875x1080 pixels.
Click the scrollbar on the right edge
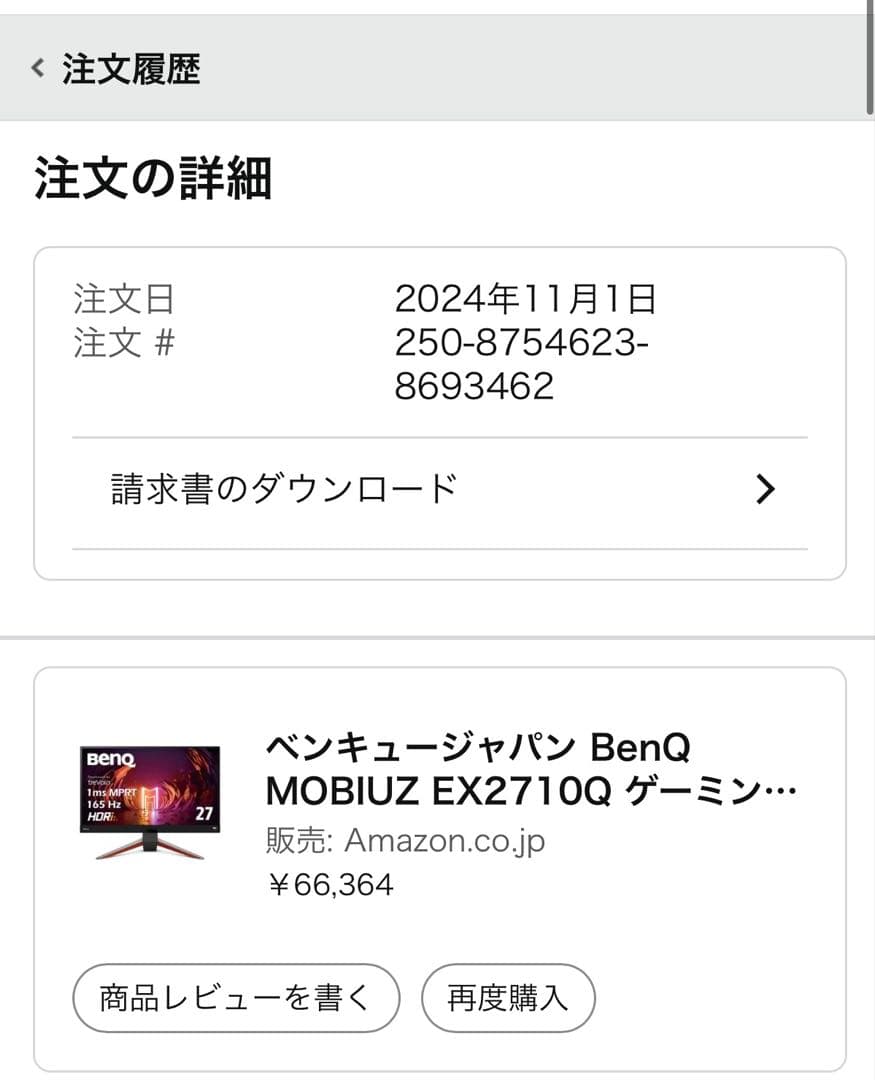point(869,55)
